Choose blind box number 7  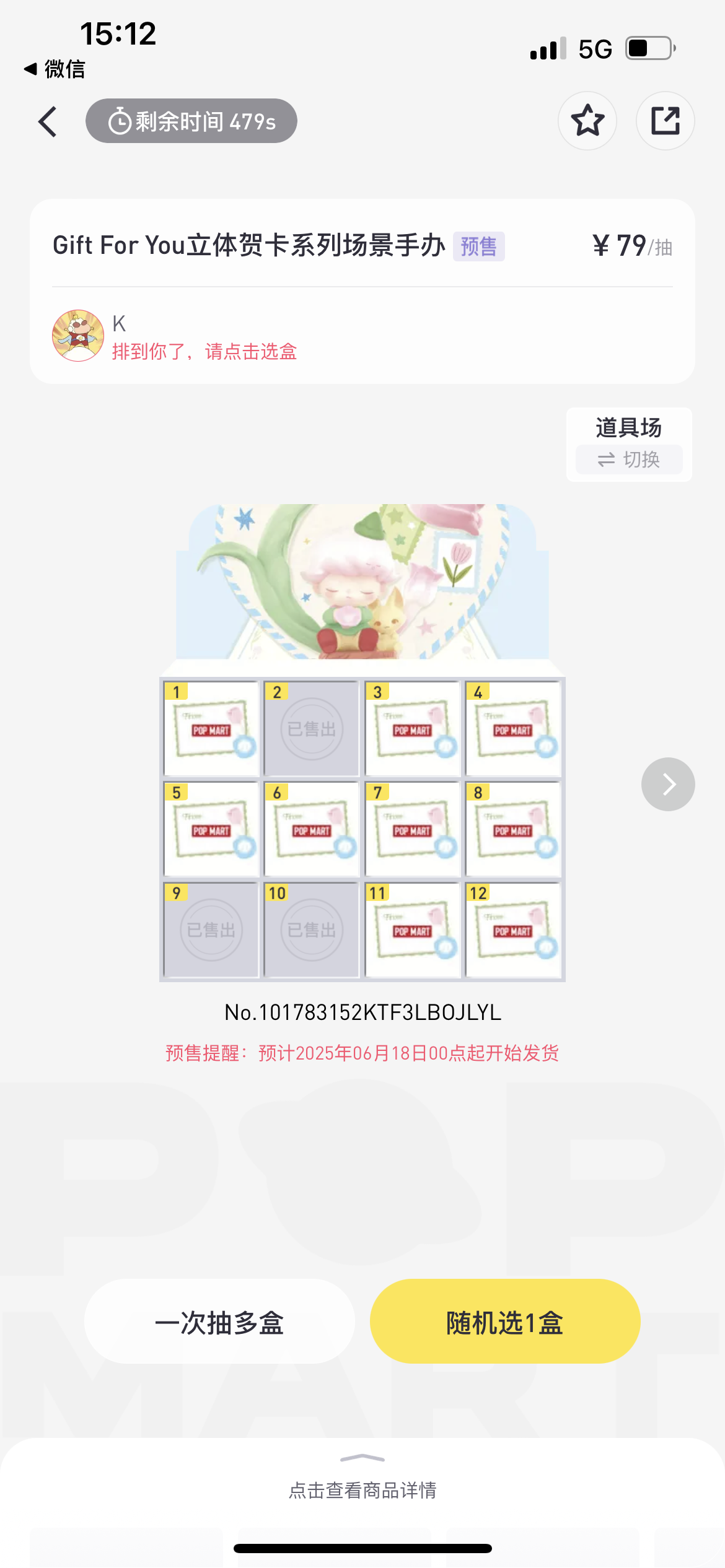pos(413,829)
